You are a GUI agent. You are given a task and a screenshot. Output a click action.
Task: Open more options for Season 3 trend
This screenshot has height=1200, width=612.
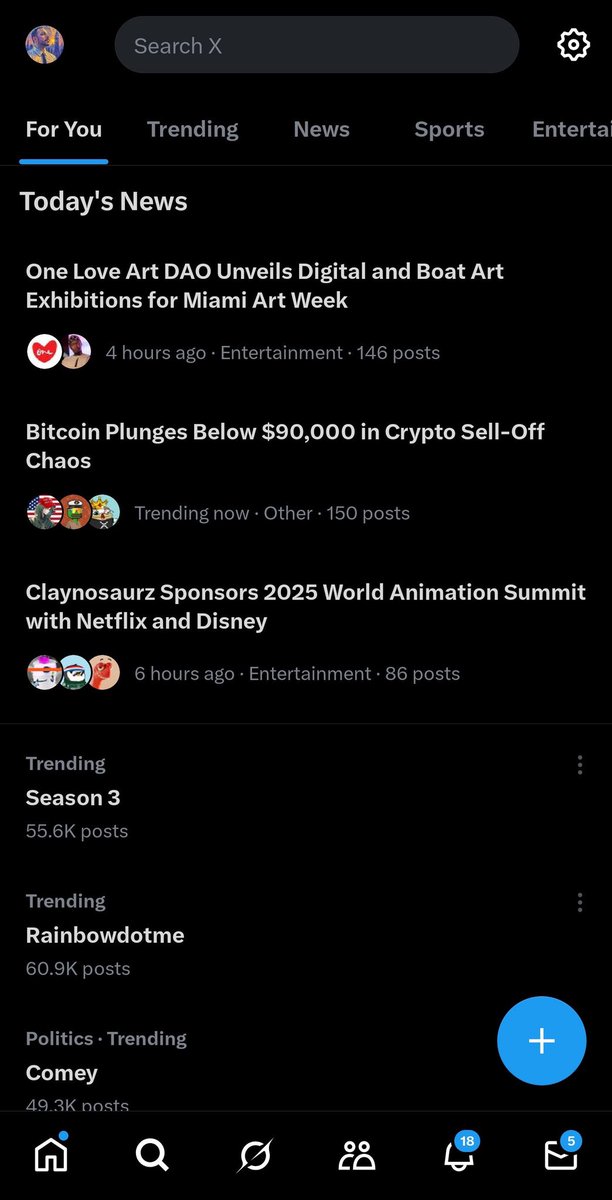(x=580, y=765)
